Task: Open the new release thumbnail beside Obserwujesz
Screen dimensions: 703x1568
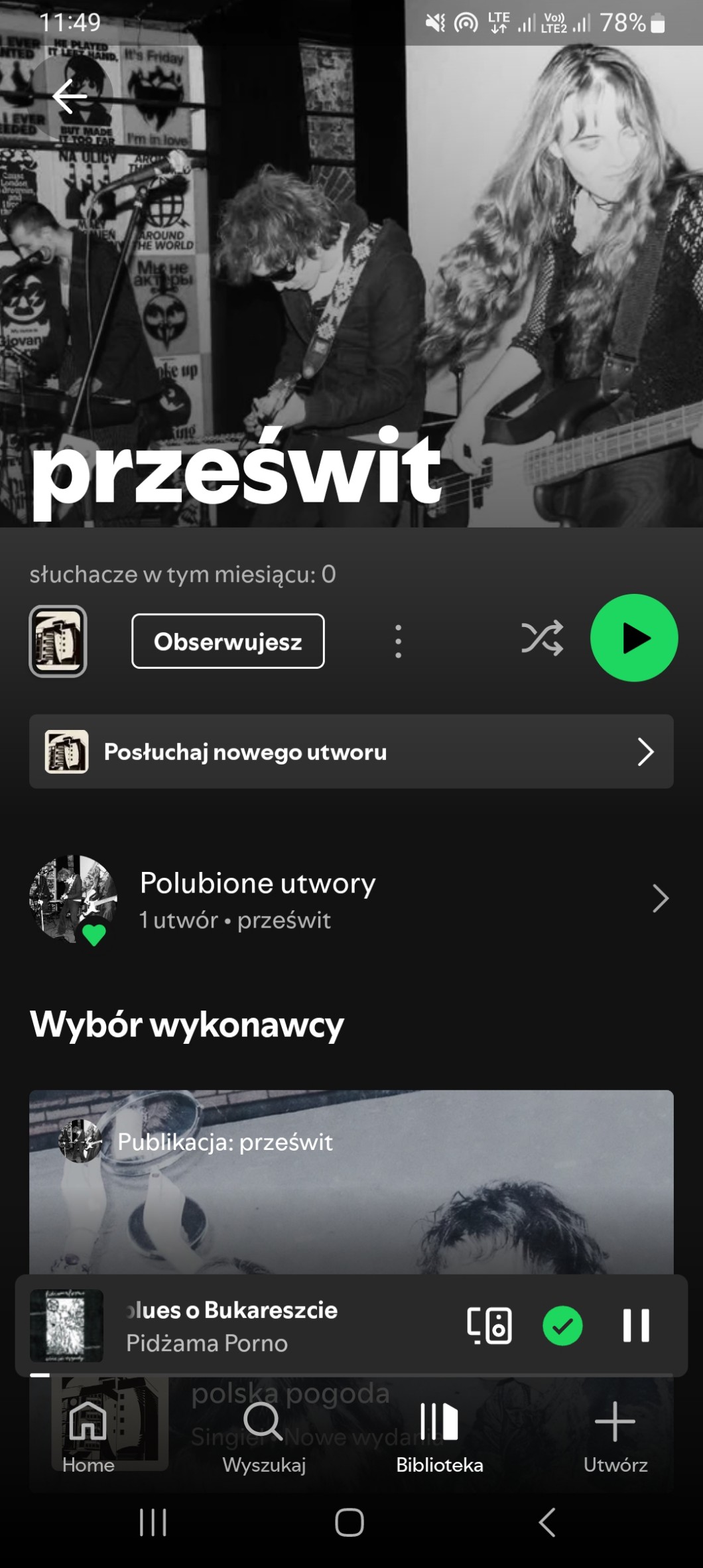Action: (x=58, y=641)
